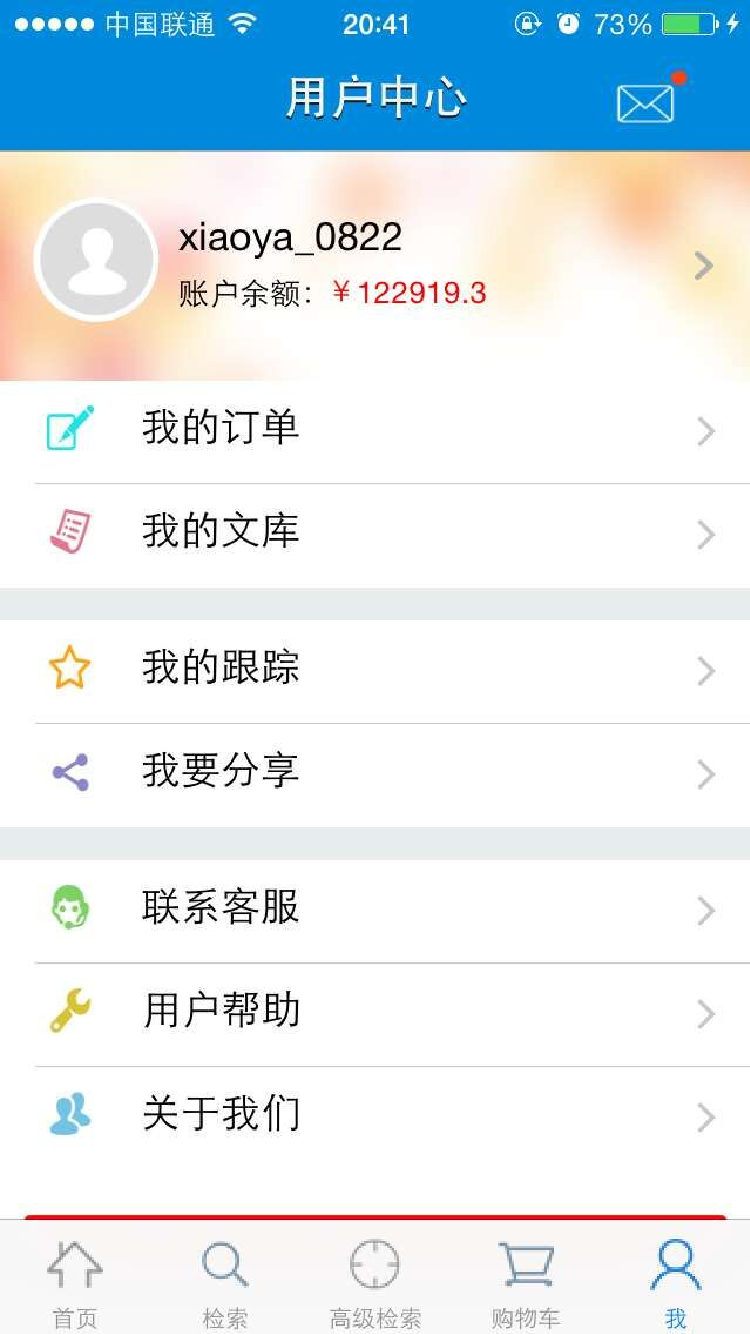This screenshot has height=1334, width=750.
Task: Click the 我的文库 document icon
Action: (69, 529)
